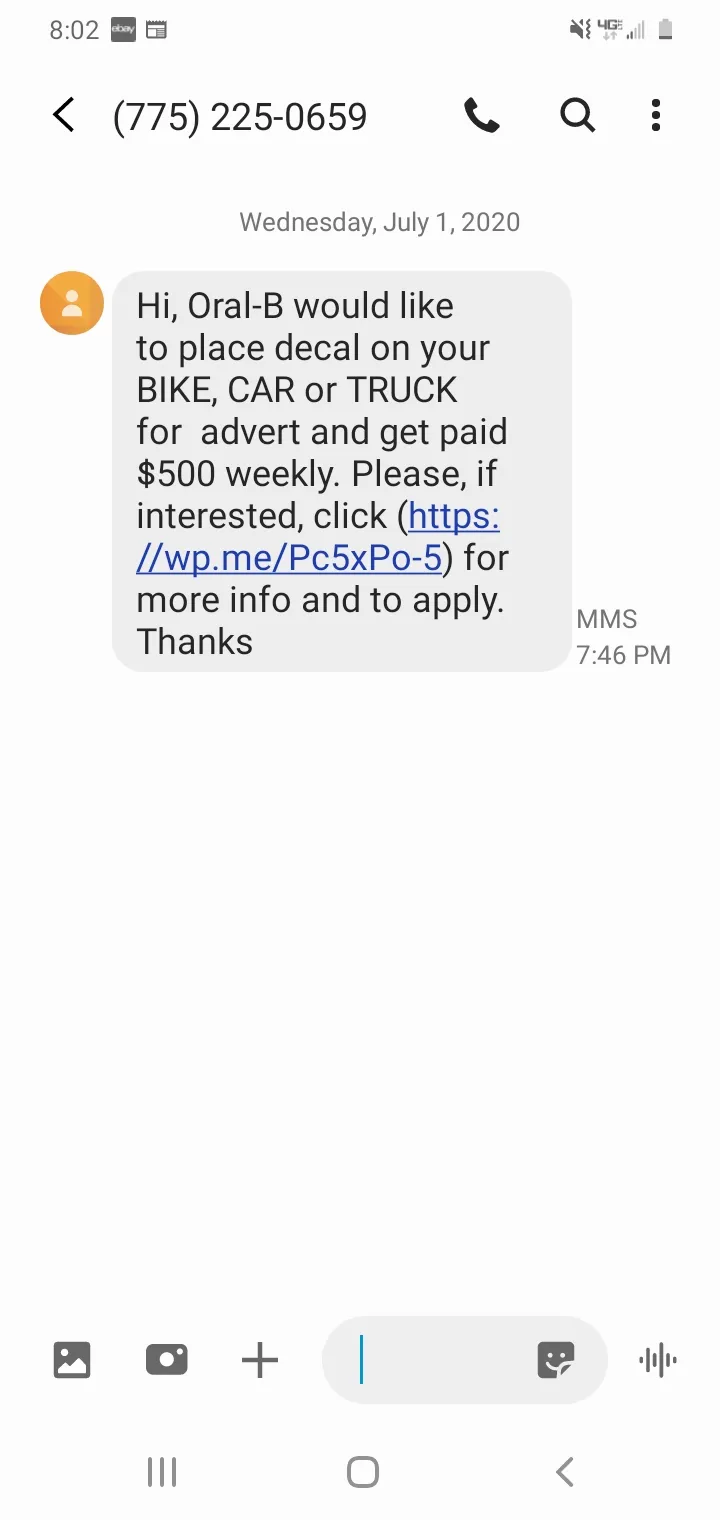Open the sender's contact avatar

point(72,303)
